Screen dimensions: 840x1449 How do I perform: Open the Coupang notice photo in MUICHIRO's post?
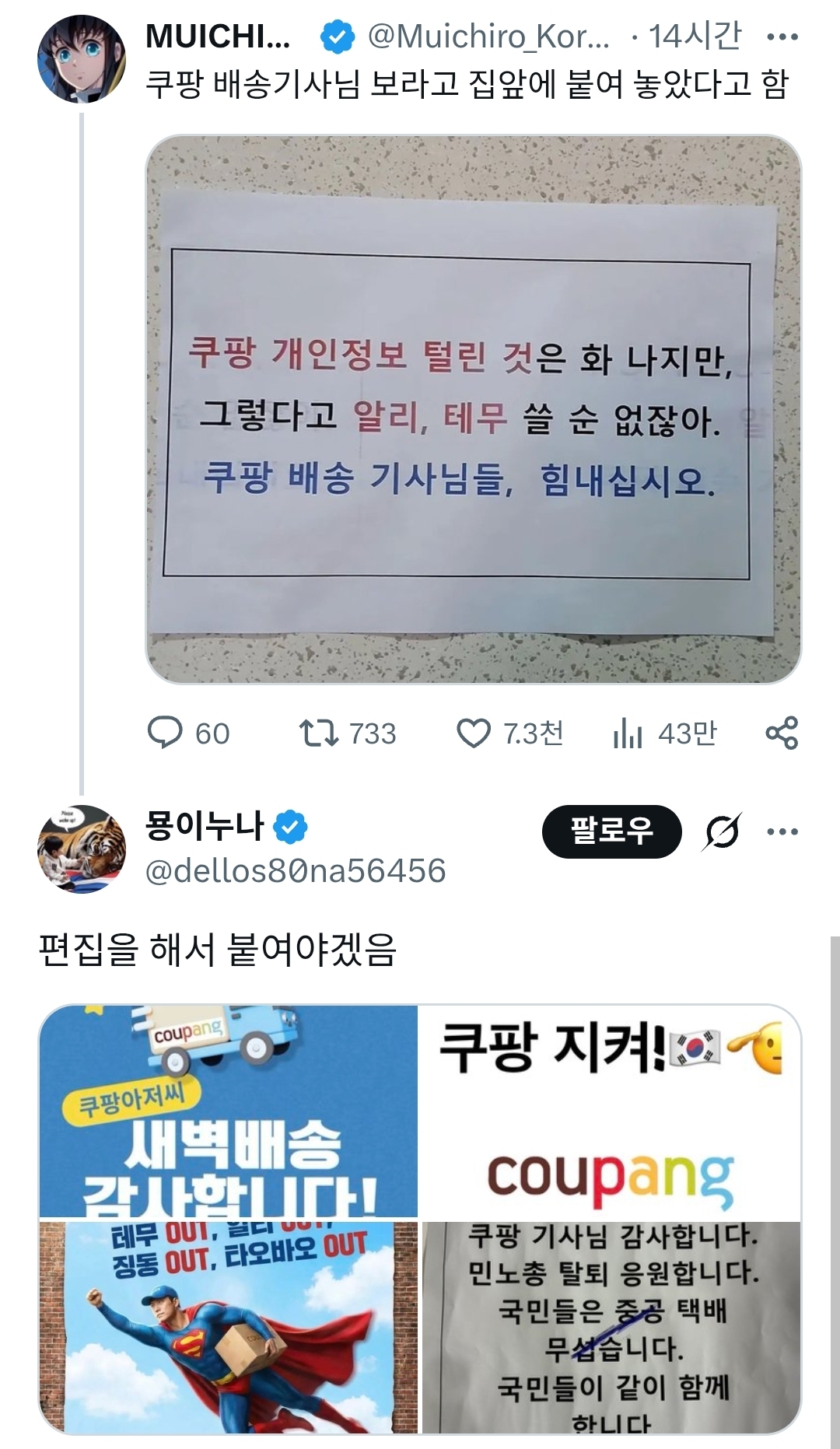(473, 410)
